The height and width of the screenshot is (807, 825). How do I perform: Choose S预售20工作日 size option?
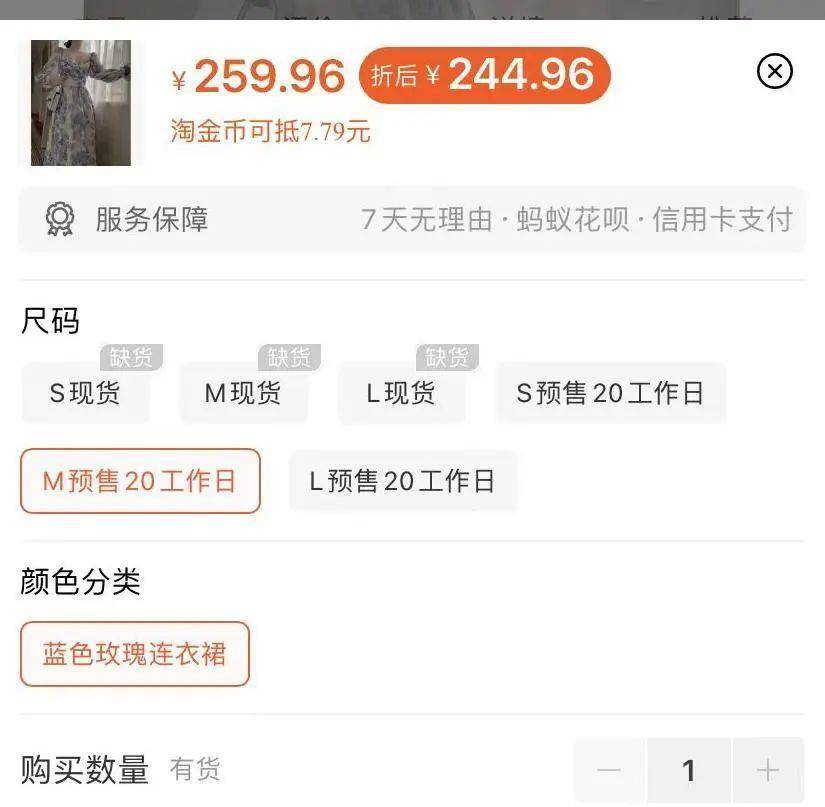coord(610,393)
